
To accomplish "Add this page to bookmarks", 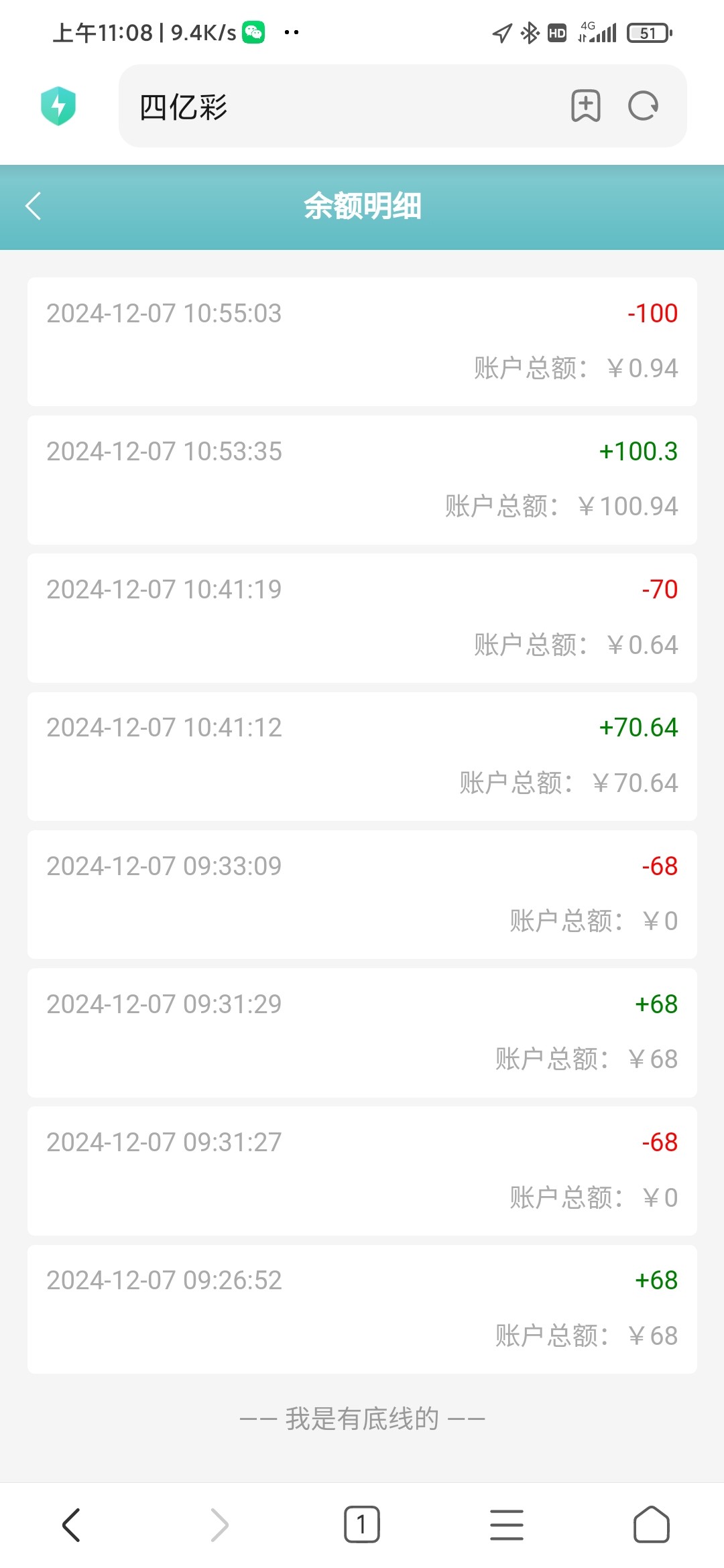I will click(585, 106).
